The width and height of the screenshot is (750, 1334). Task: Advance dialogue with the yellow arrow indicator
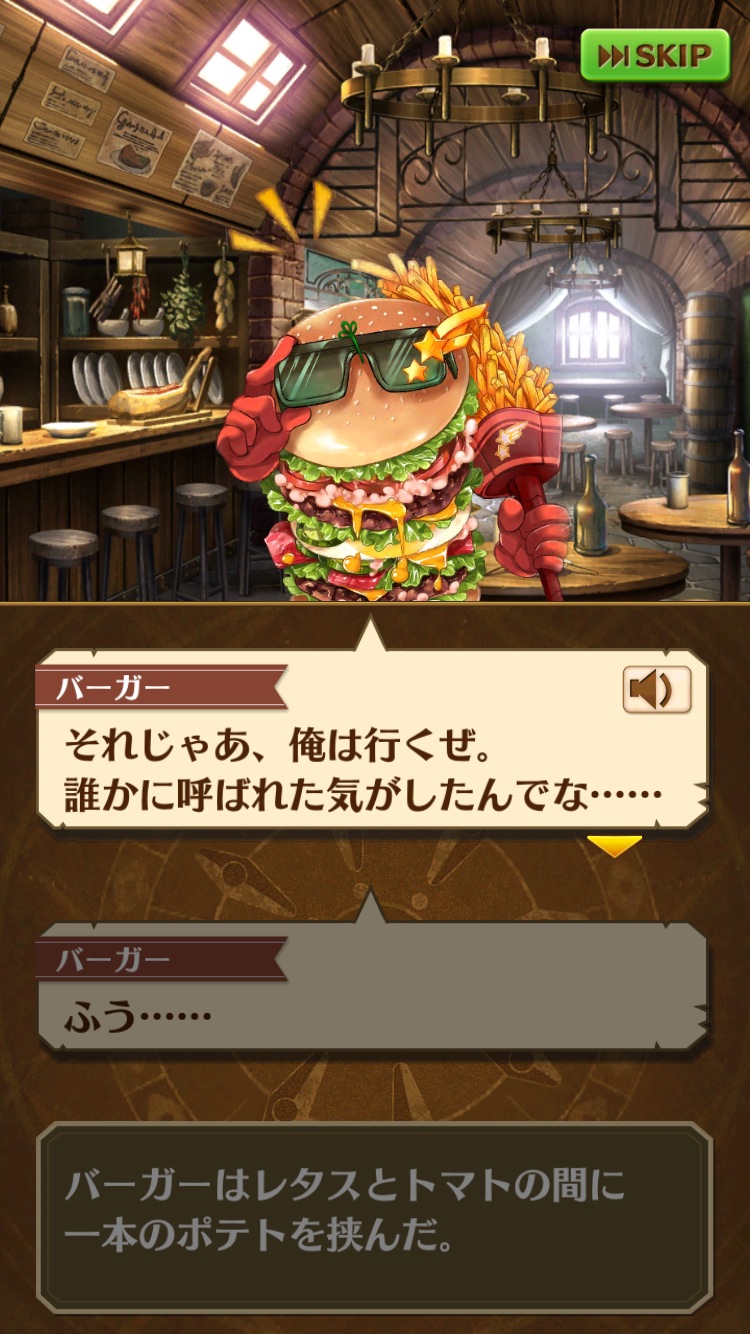[613, 846]
